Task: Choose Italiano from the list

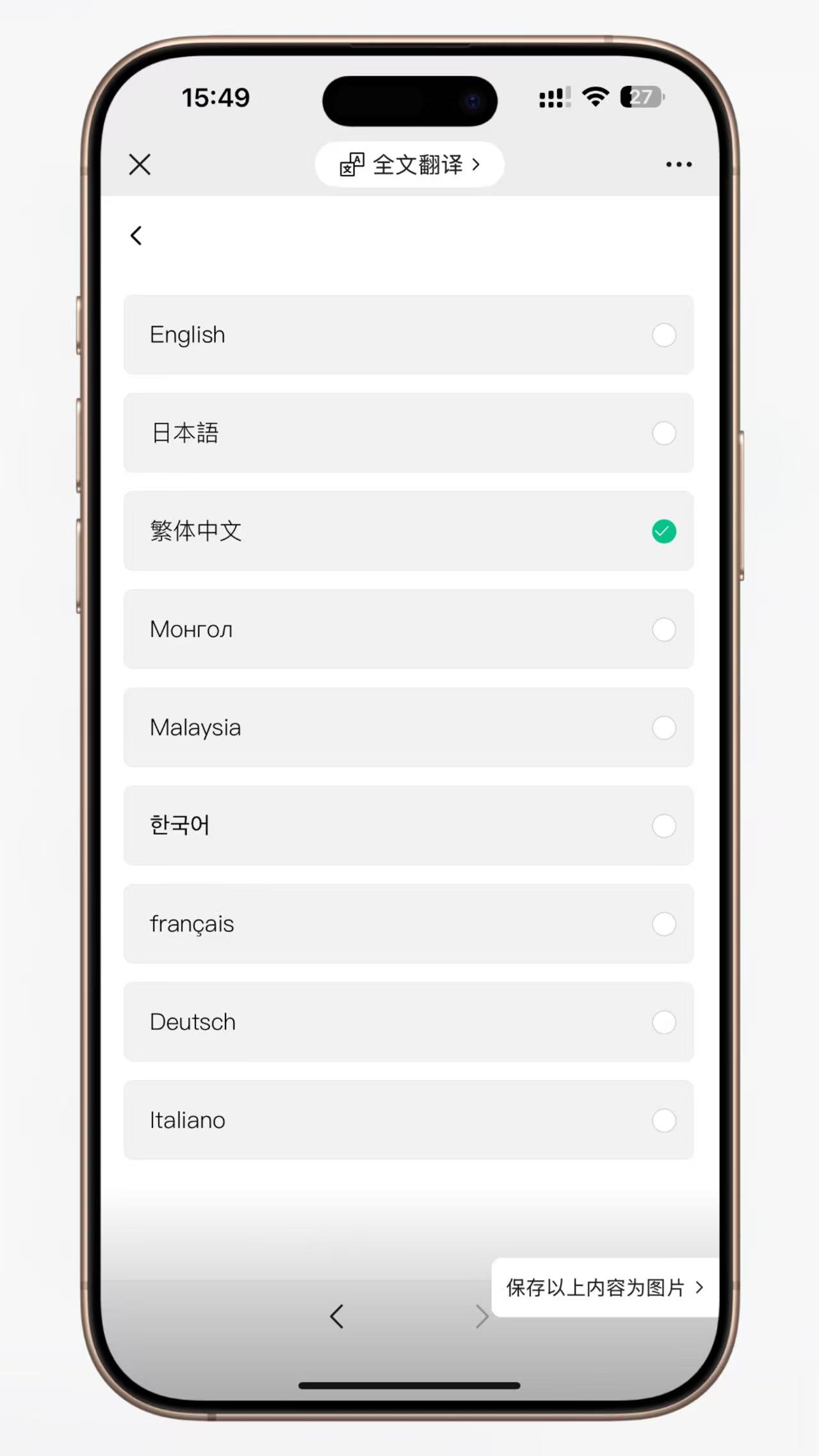Action: pos(409,1120)
